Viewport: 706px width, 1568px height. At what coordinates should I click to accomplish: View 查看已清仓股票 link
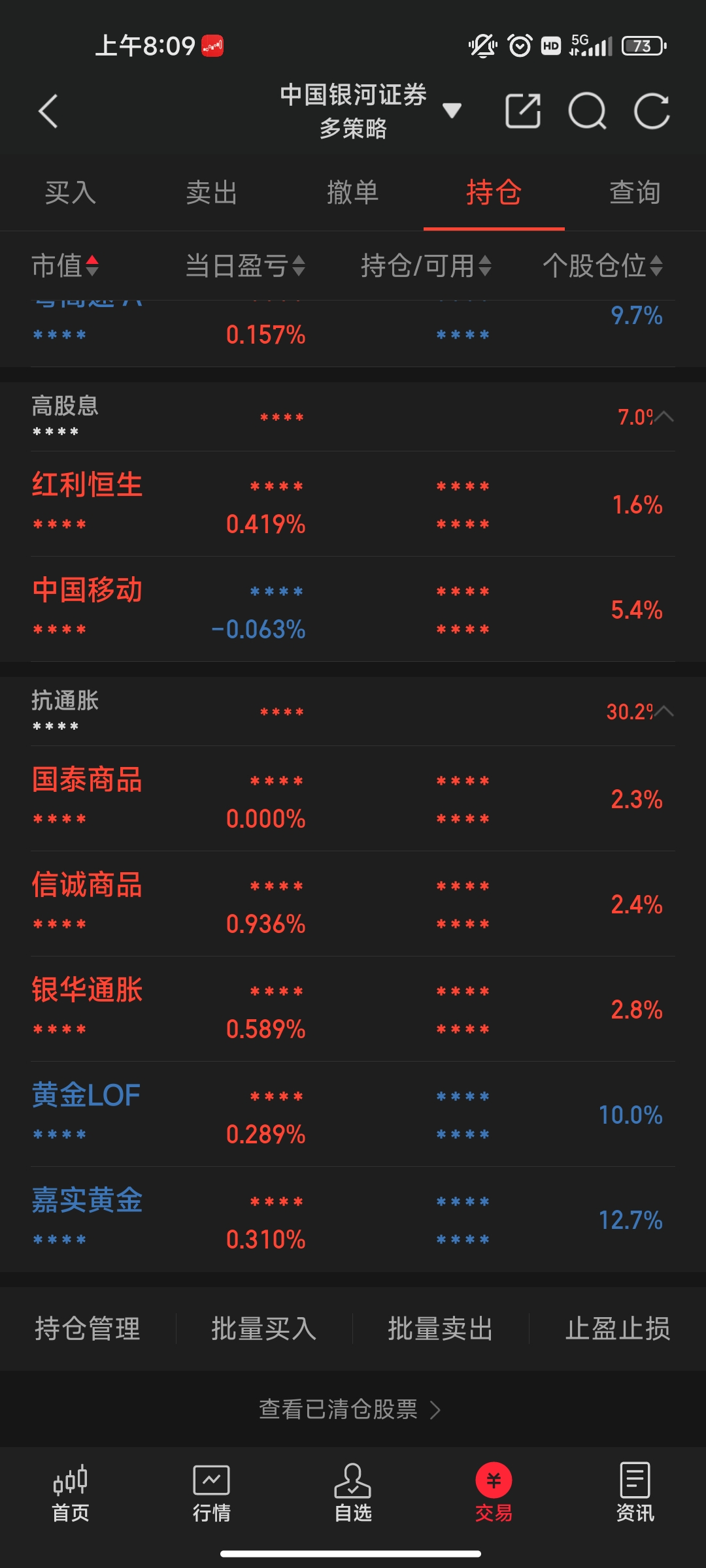[x=350, y=1409]
